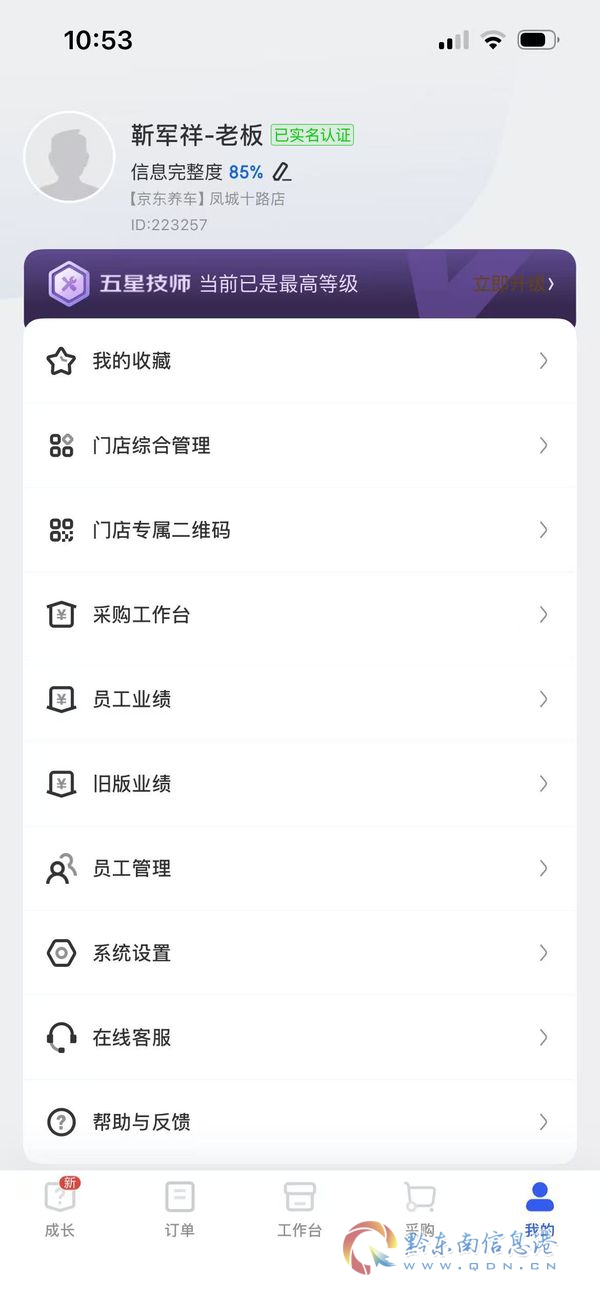Go to 系统设置
Image resolution: width=600 pixels, height=1298 pixels.
point(300,953)
